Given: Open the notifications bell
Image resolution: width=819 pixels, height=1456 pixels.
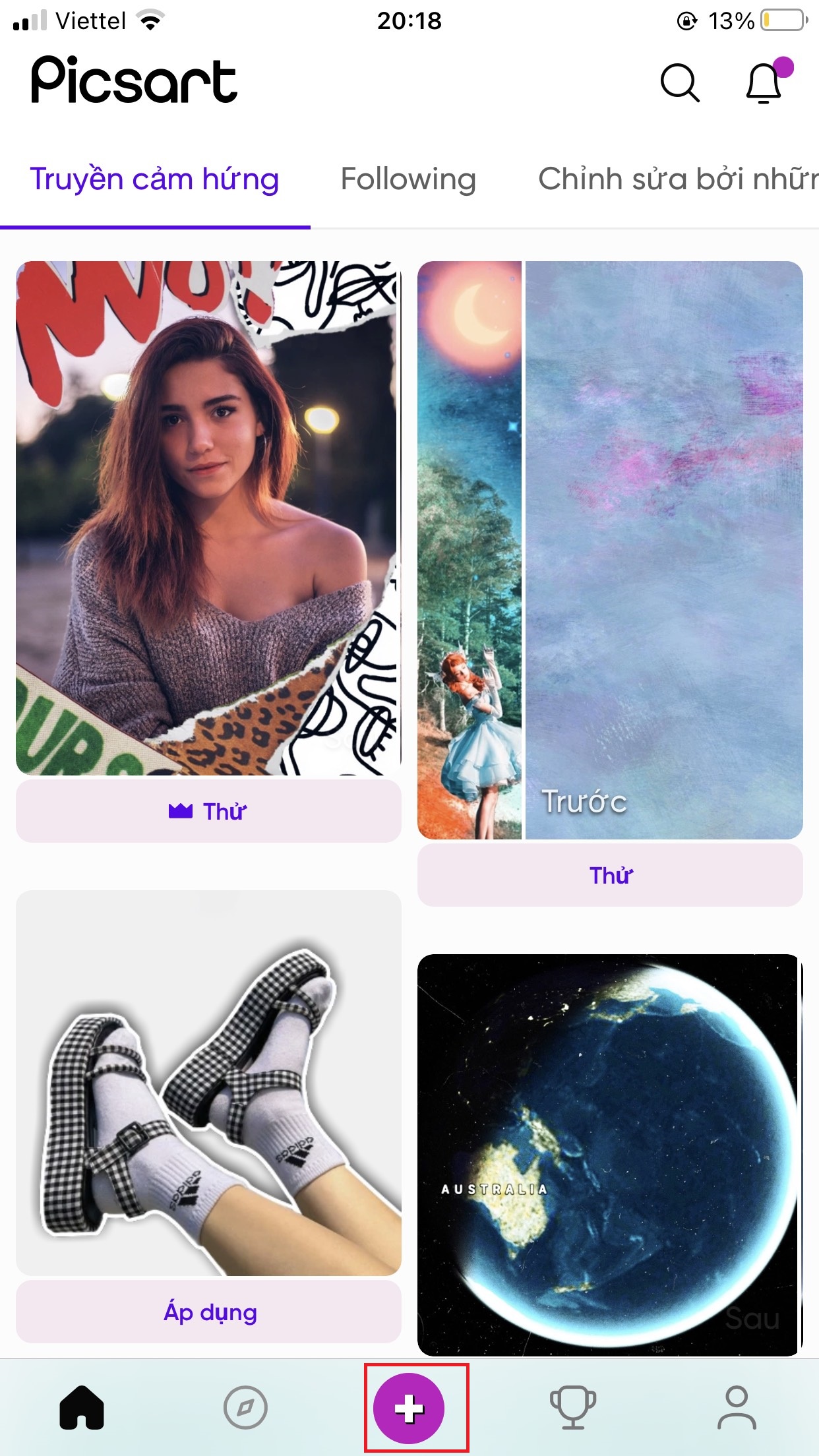Looking at the screenshot, I should (765, 83).
